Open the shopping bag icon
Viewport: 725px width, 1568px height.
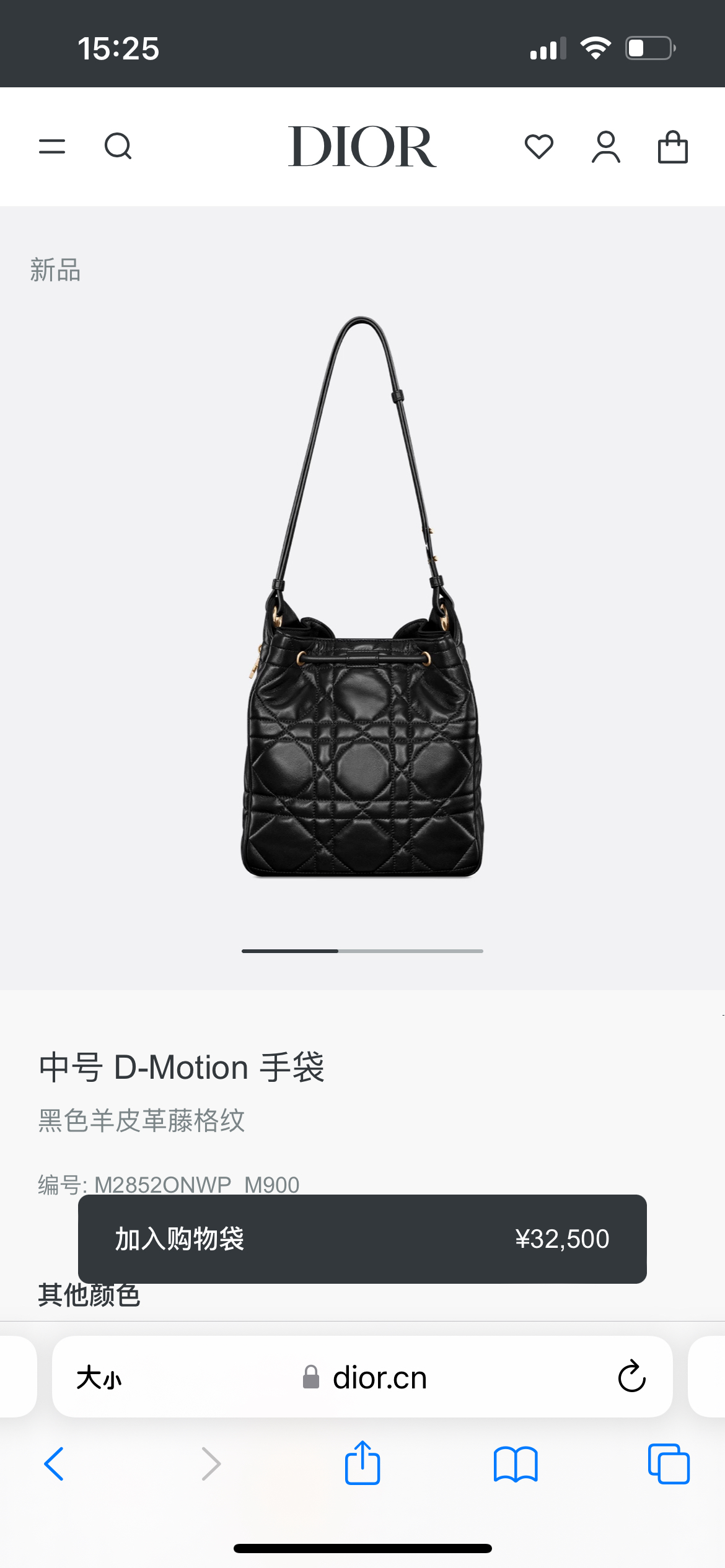click(672, 147)
